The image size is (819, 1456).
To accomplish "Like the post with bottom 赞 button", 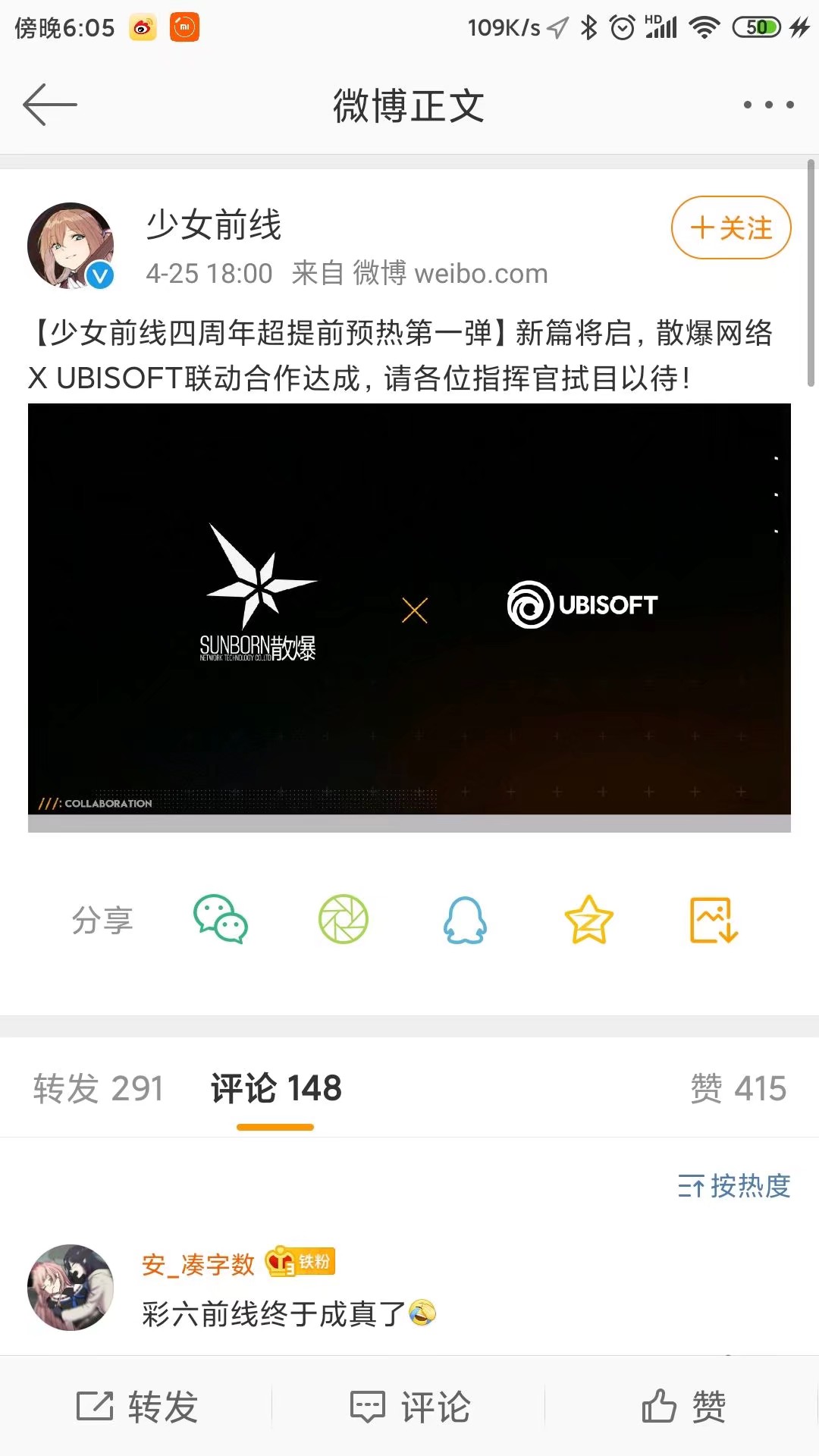I will coord(682,1407).
